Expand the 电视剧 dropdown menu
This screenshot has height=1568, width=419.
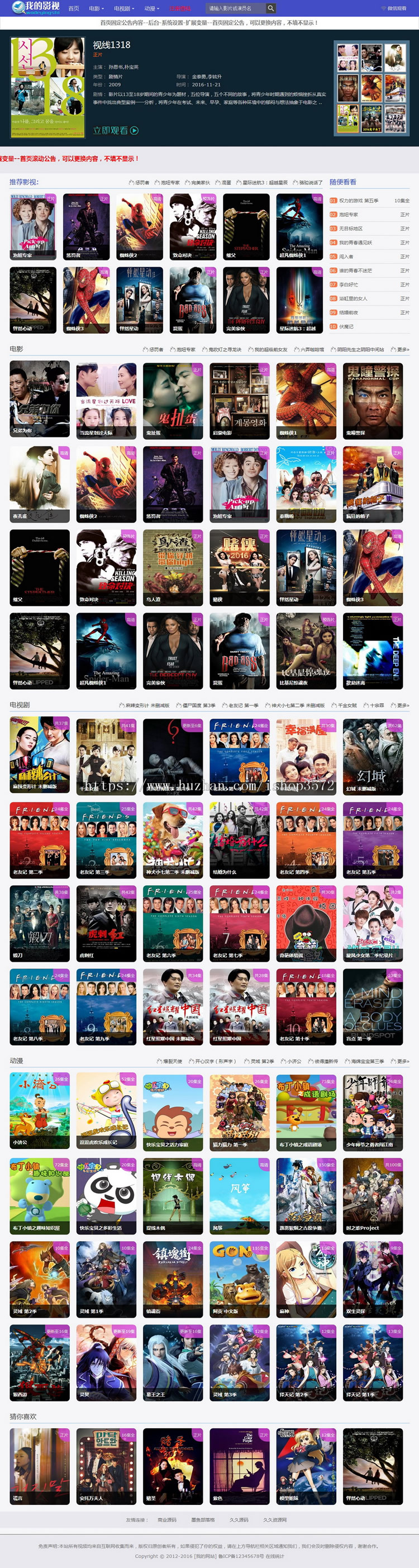pos(123,8)
